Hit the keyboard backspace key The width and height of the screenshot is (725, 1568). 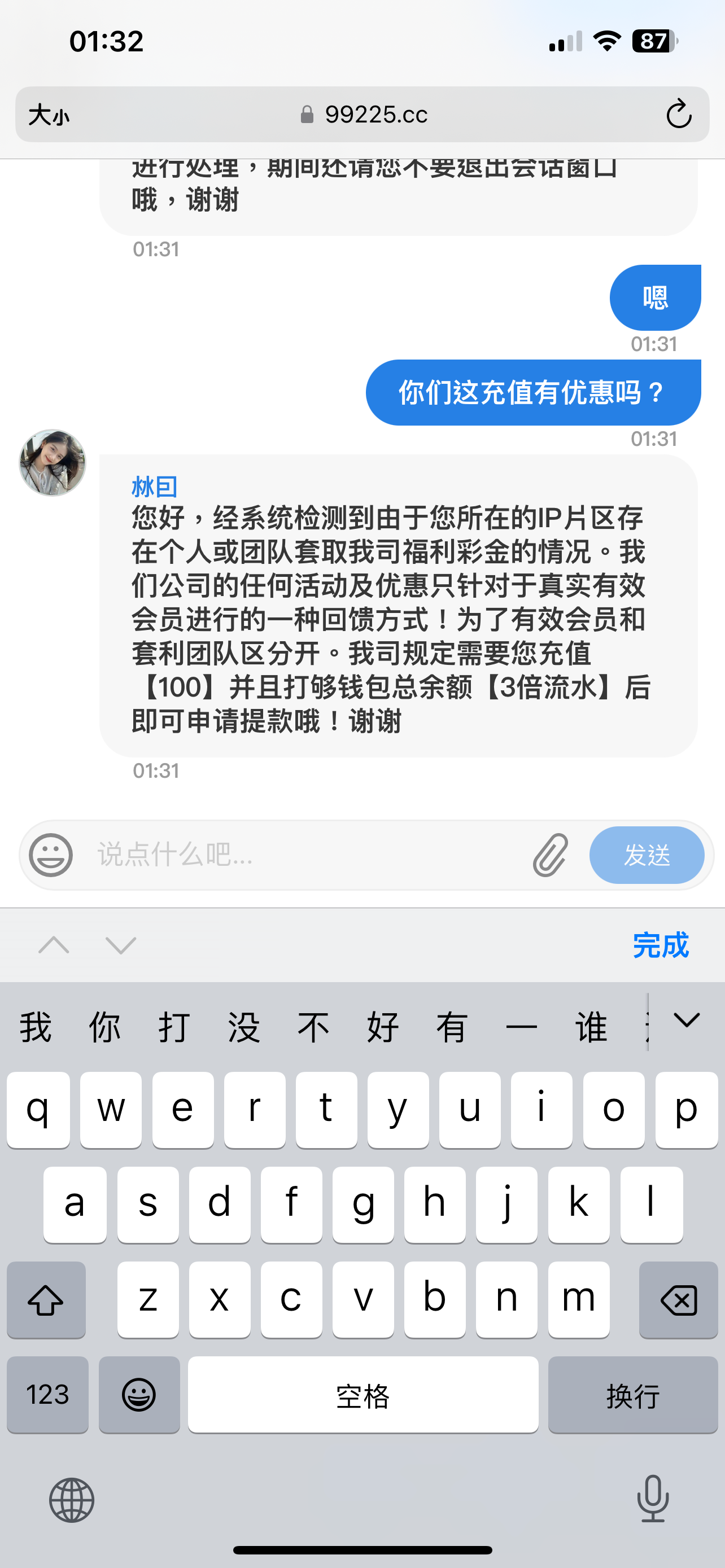678,1300
